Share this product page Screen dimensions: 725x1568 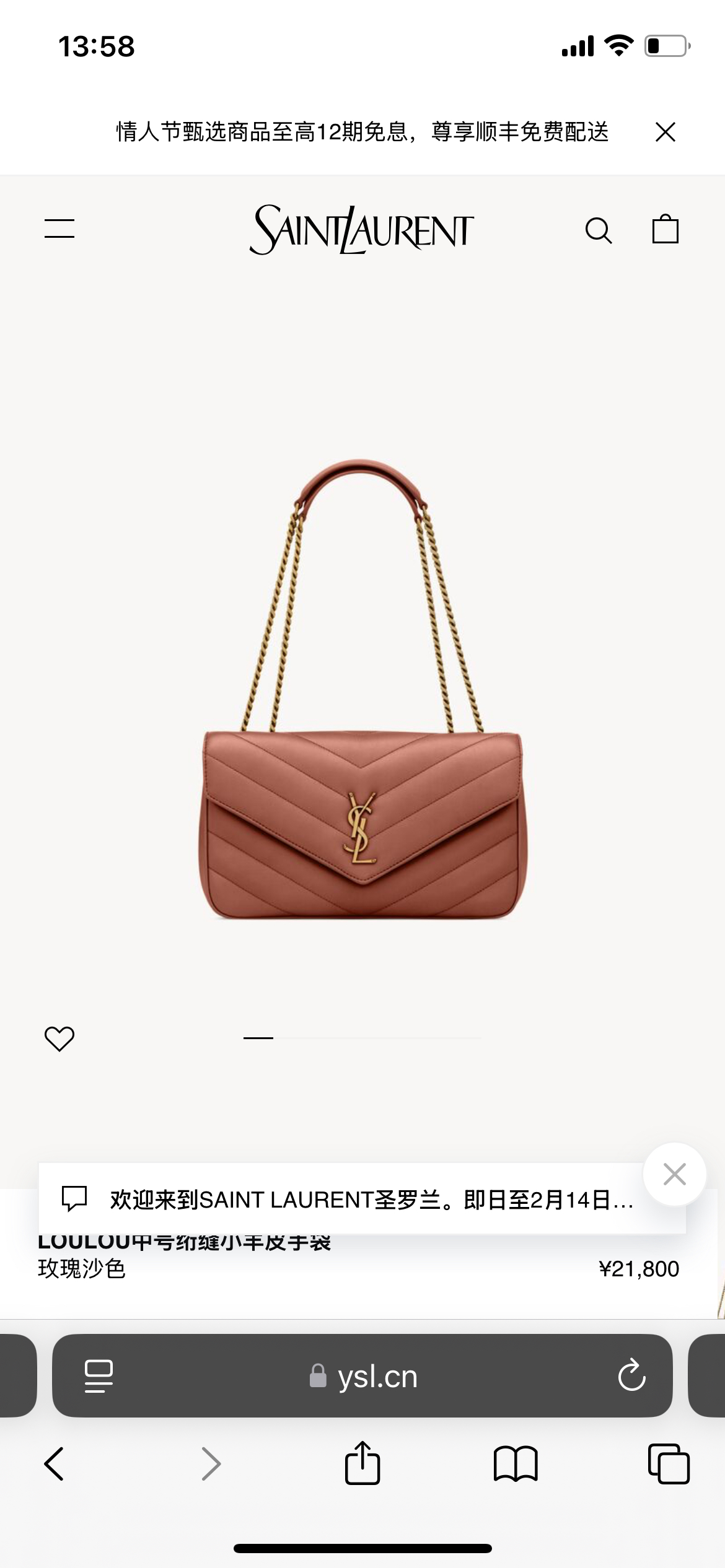pos(362,1464)
